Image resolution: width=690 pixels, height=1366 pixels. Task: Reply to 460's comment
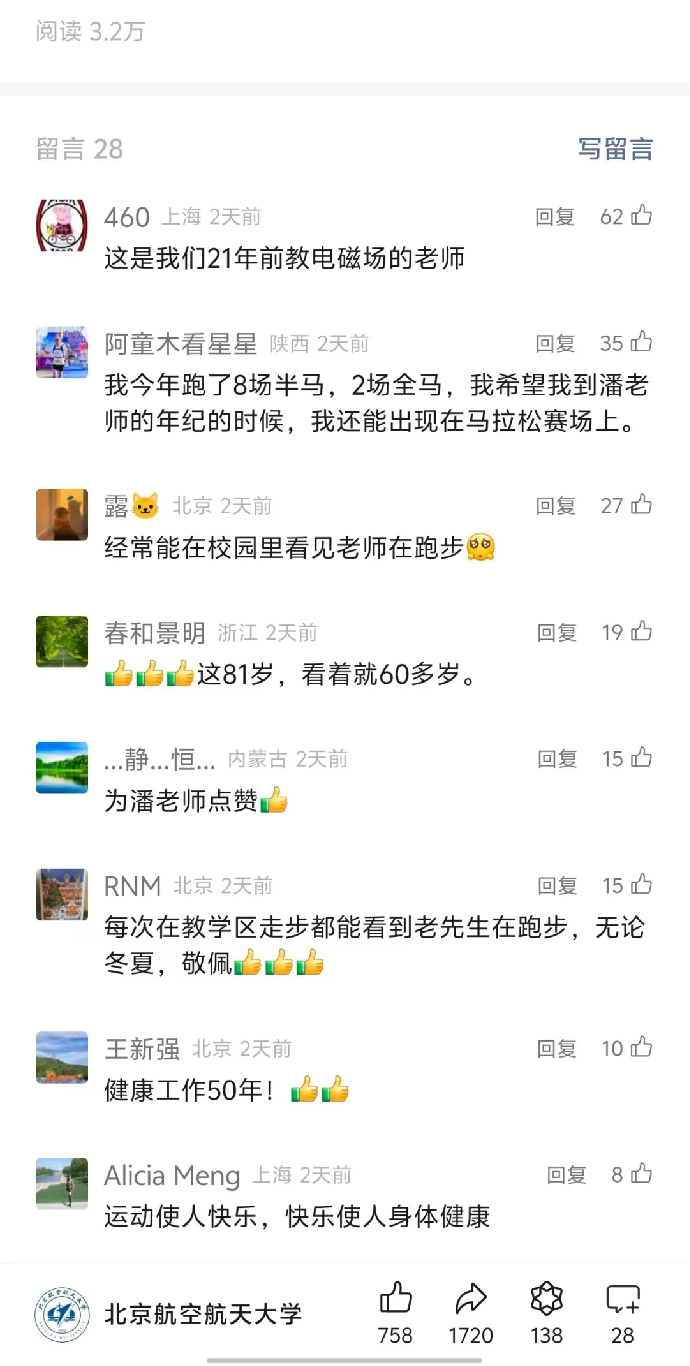pyautogui.click(x=555, y=217)
